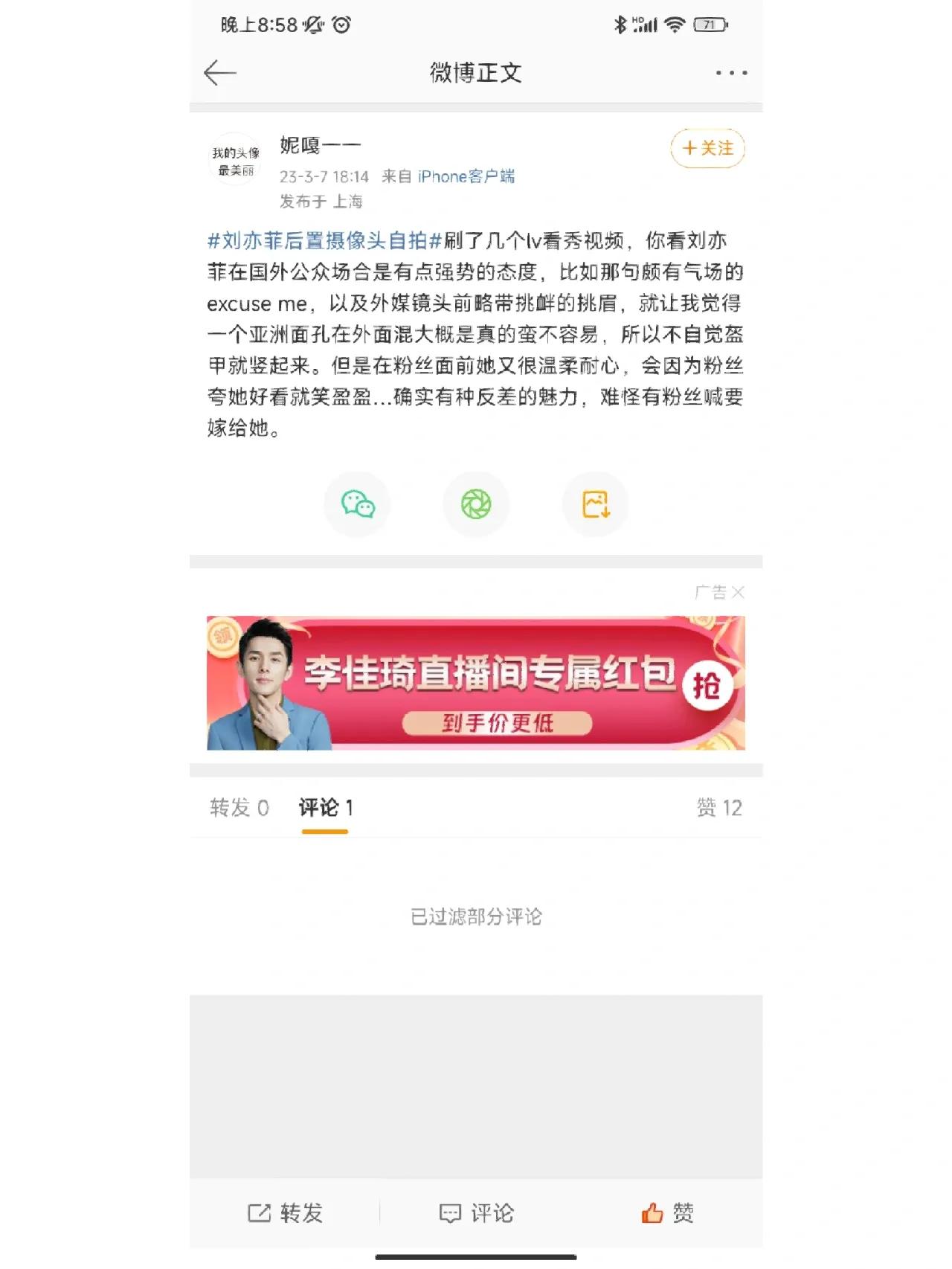Open the iPhone客户端 source link
The height and width of the screenshot is (1269, 952).
point(466,176)
